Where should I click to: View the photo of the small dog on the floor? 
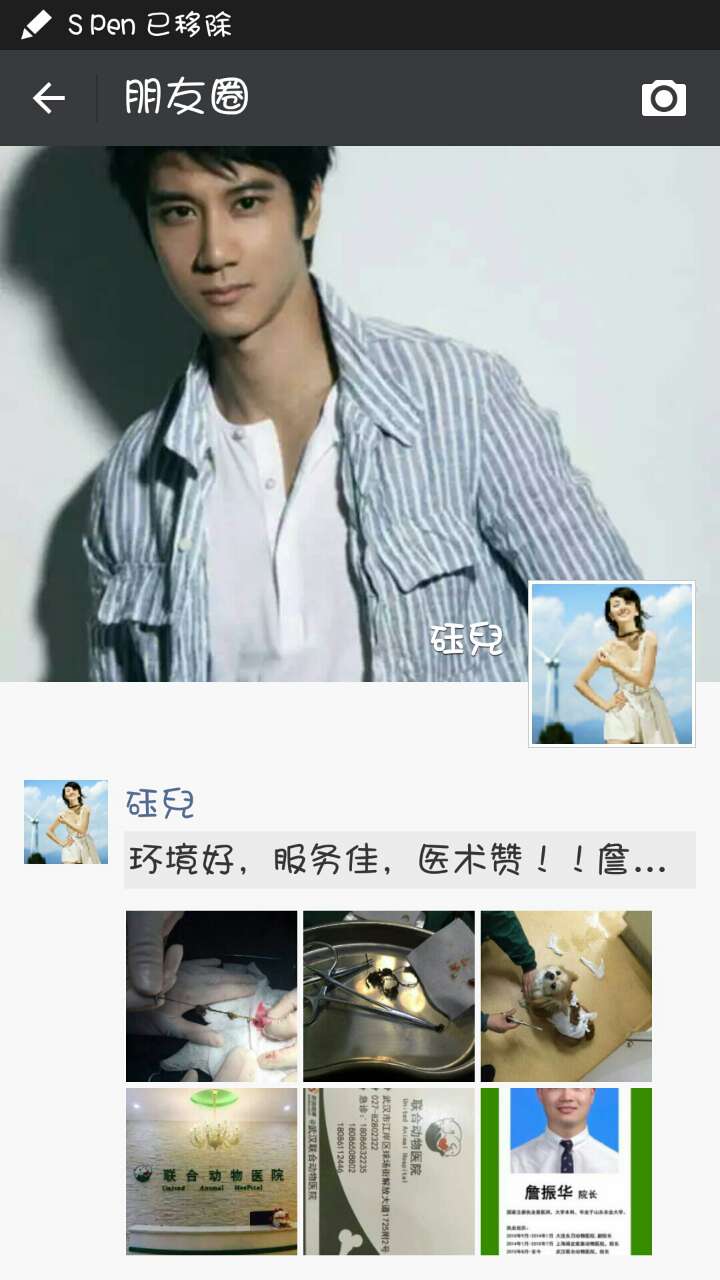point(566,996)
